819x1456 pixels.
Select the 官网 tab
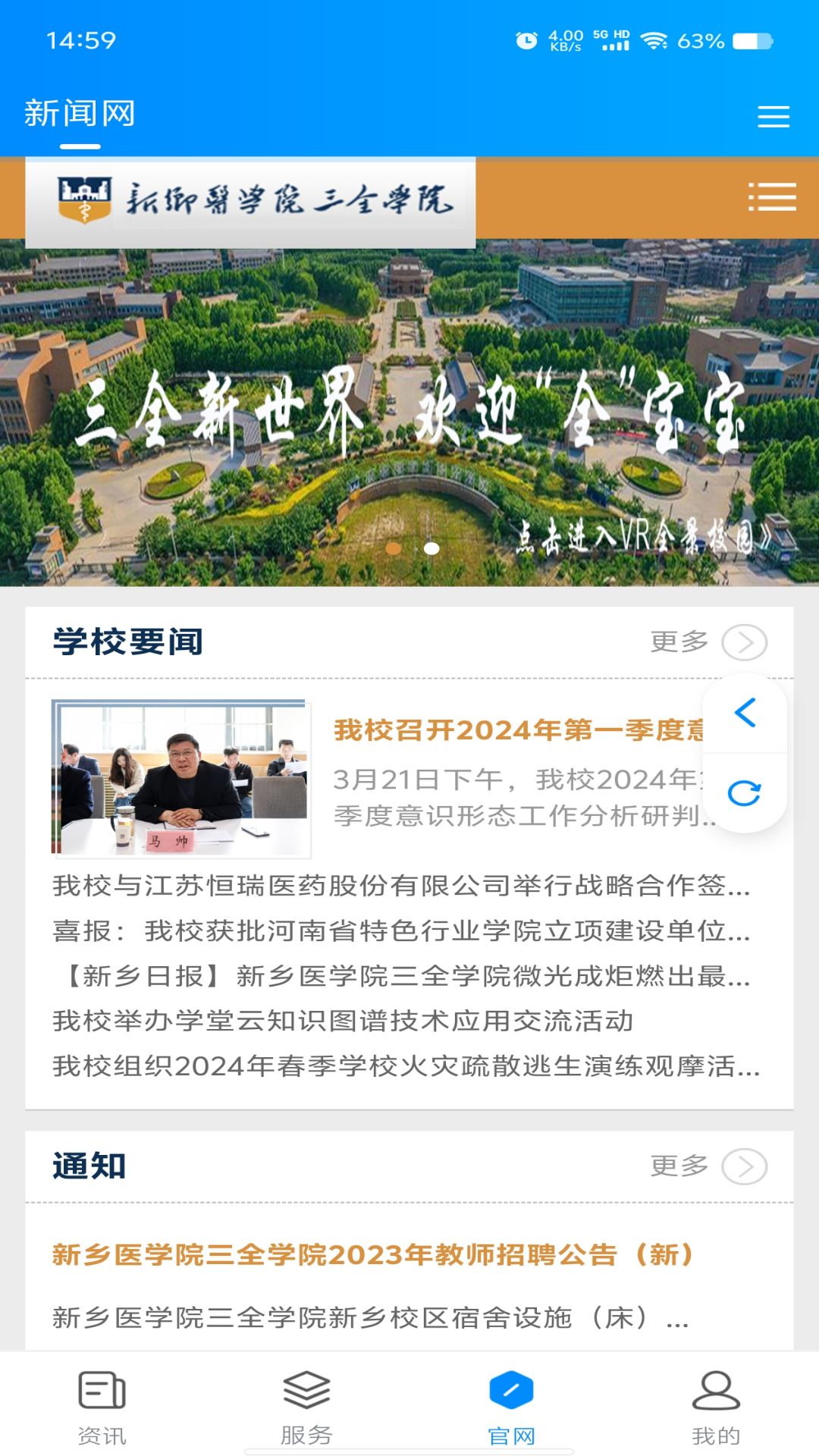(512, 1407)
